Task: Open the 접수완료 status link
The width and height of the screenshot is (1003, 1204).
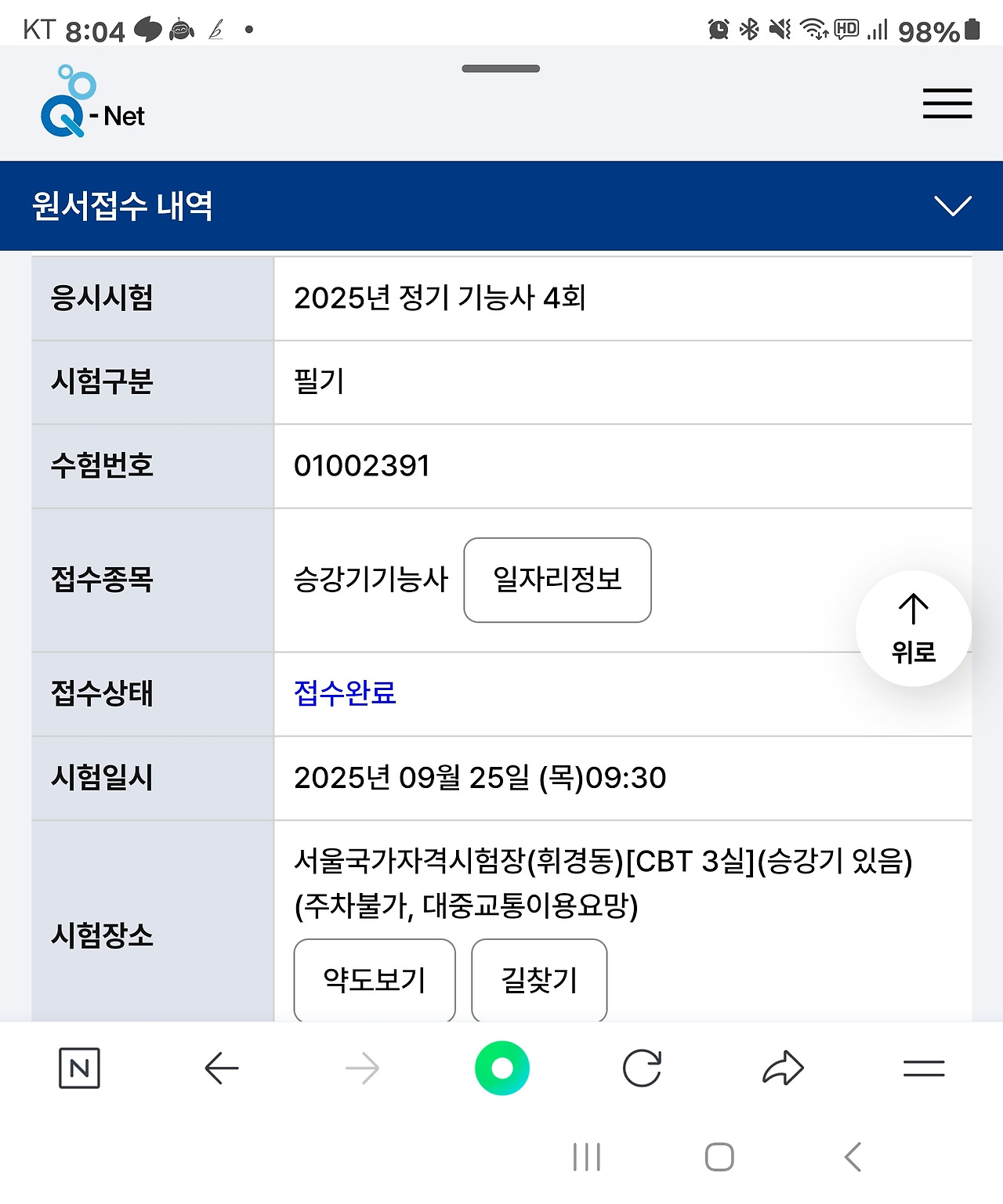Action: [x=343, y=694]
